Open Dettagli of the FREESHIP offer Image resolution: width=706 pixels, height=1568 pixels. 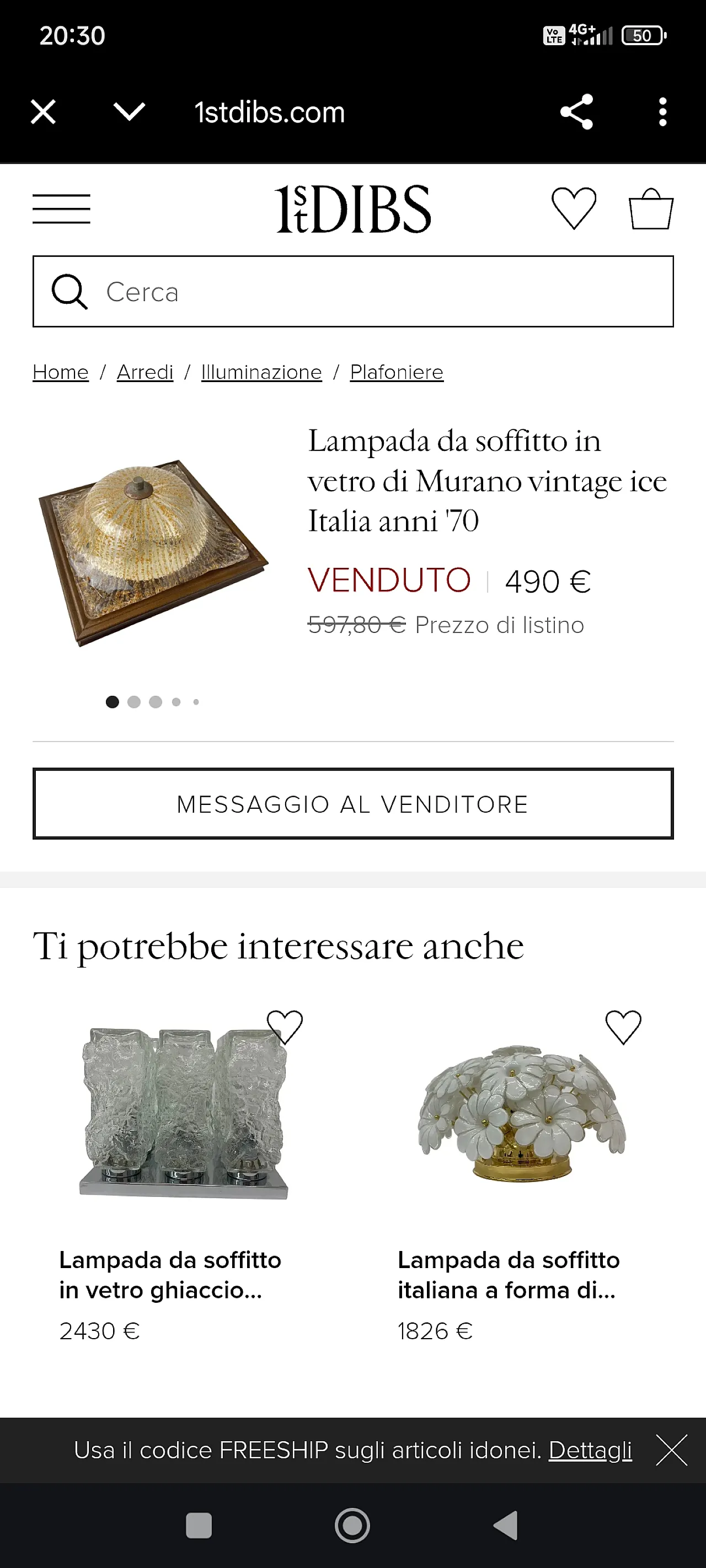click(x=590, y=1451)
